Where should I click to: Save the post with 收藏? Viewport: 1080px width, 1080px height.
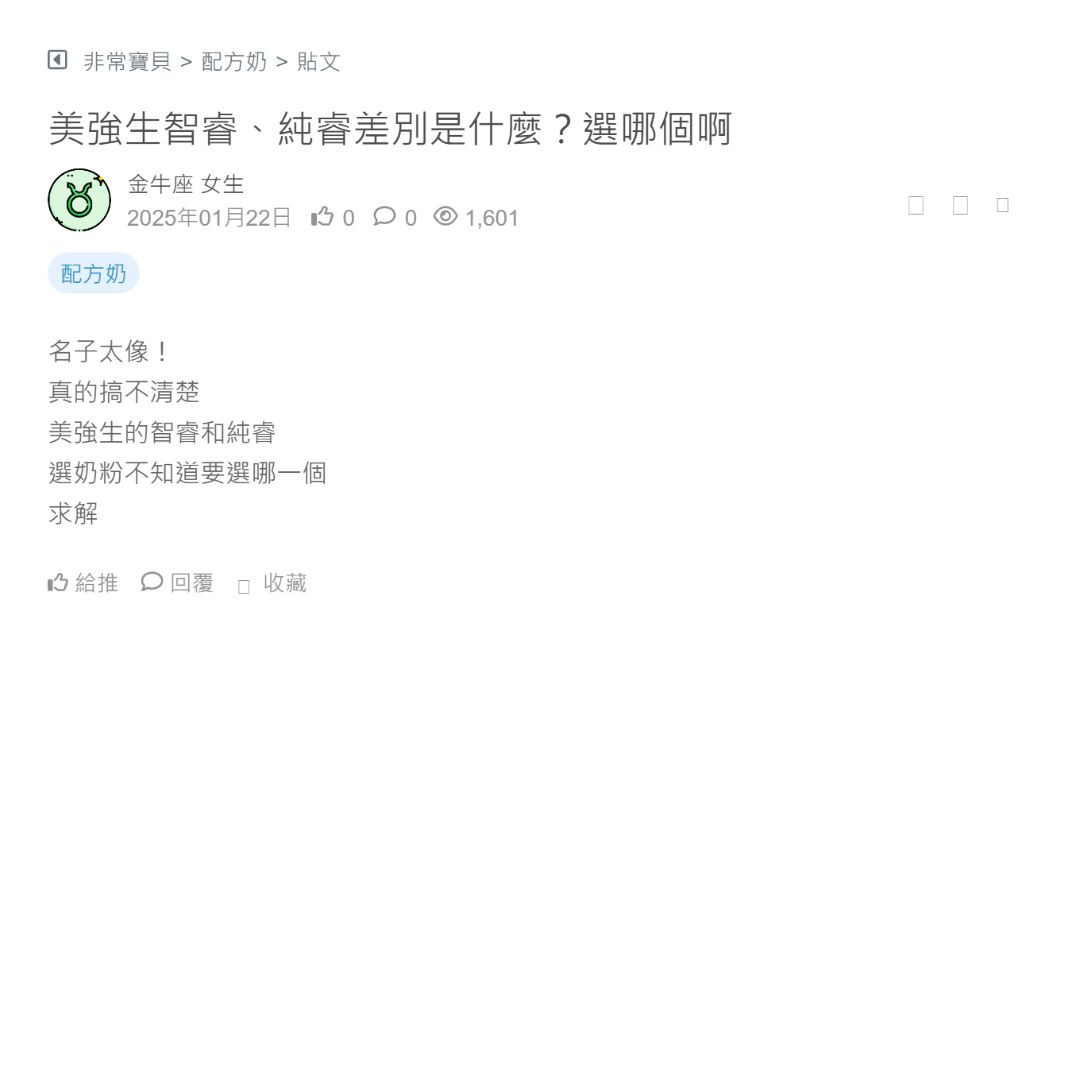[273, 584]
